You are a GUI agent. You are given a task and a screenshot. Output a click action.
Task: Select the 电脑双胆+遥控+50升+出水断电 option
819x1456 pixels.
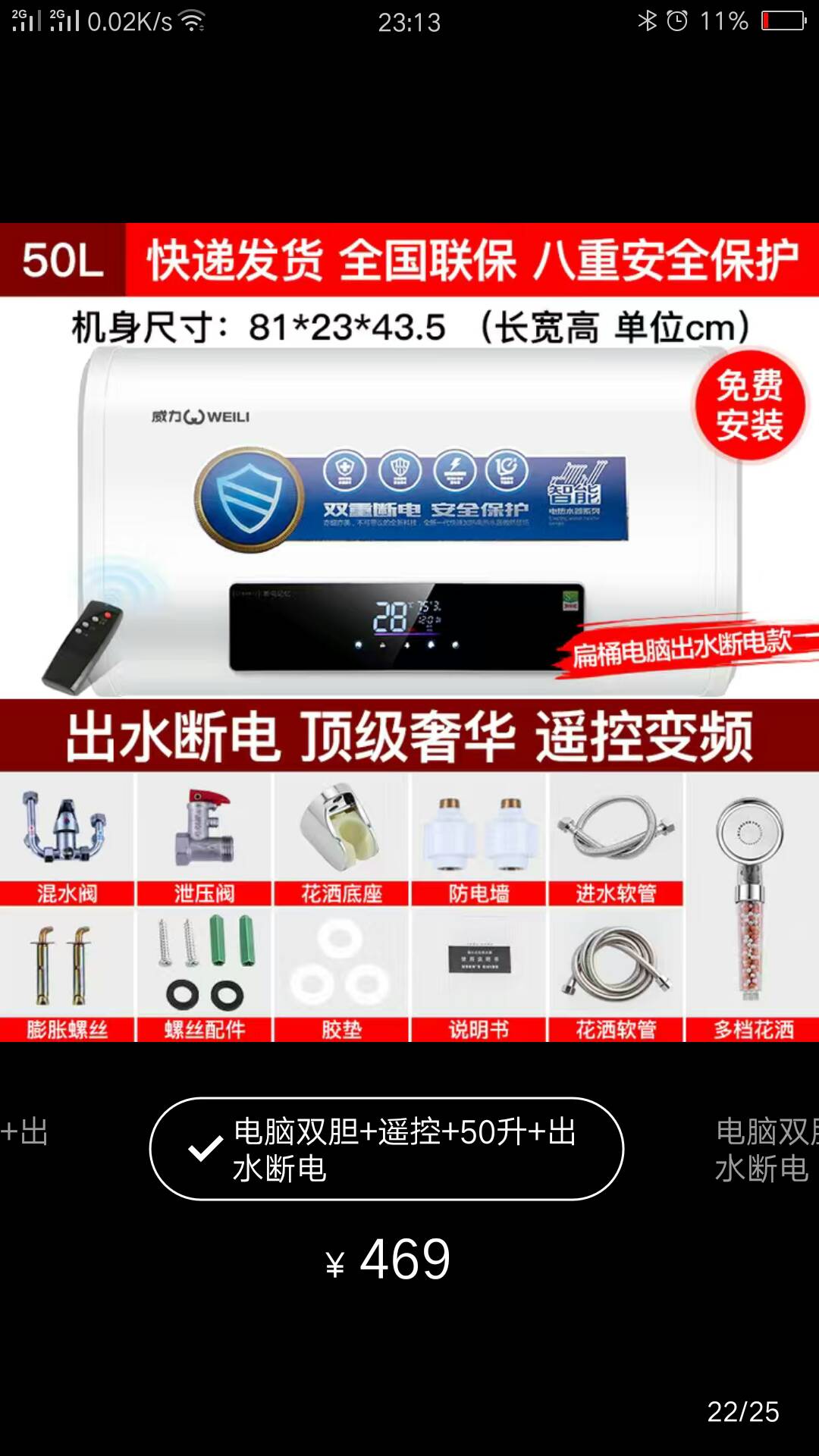click(x=387, y=1149)
